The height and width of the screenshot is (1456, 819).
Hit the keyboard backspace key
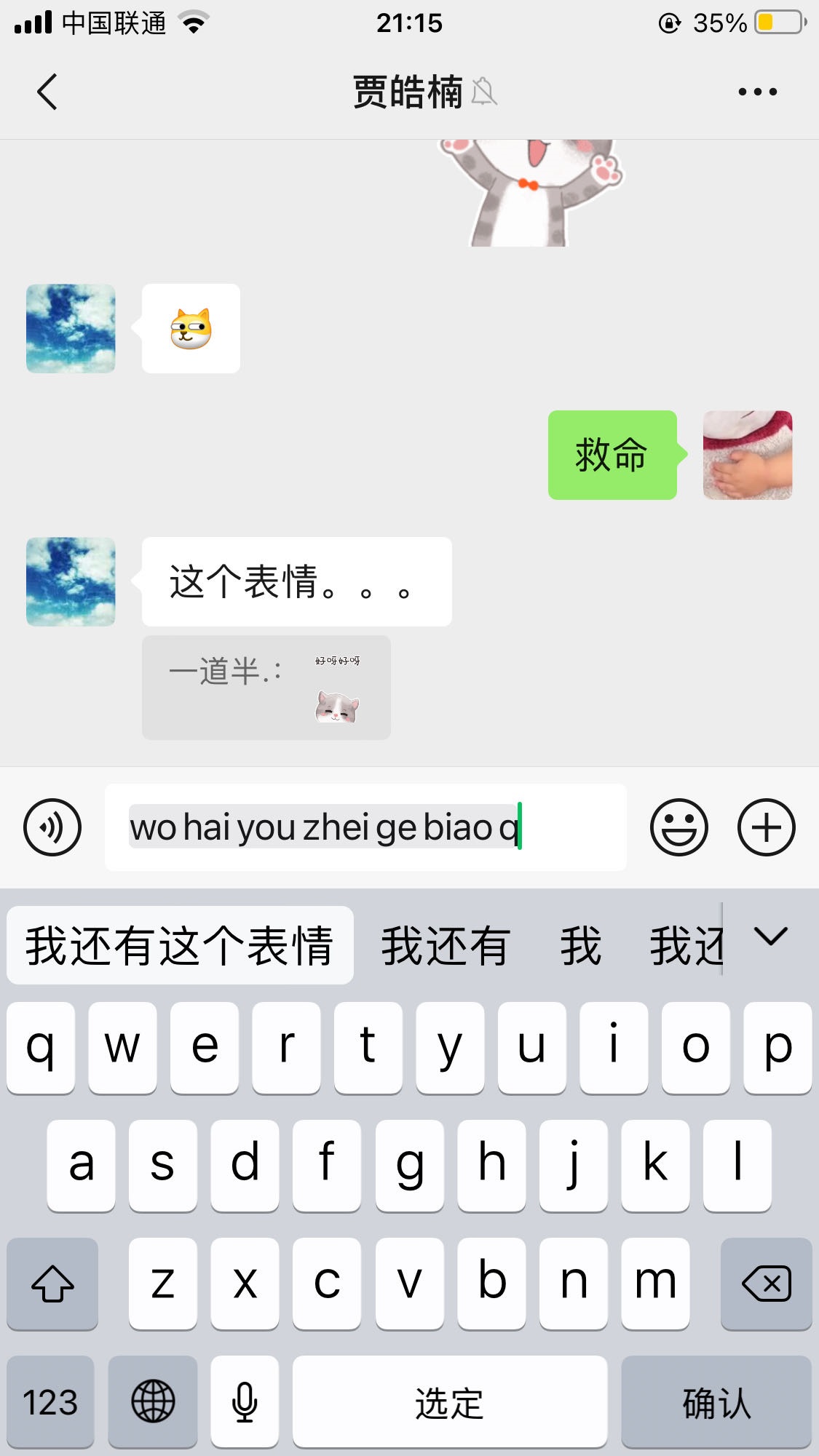tap(766, 1284)
